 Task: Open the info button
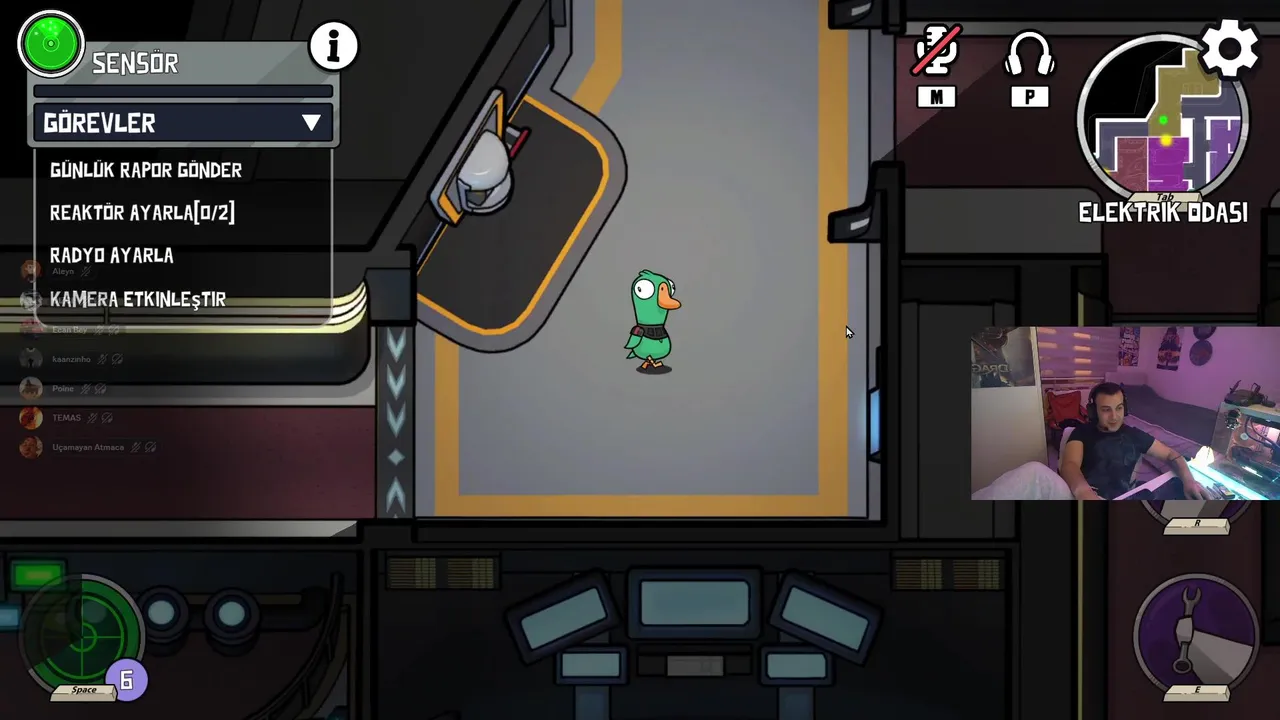click(333, 46)
